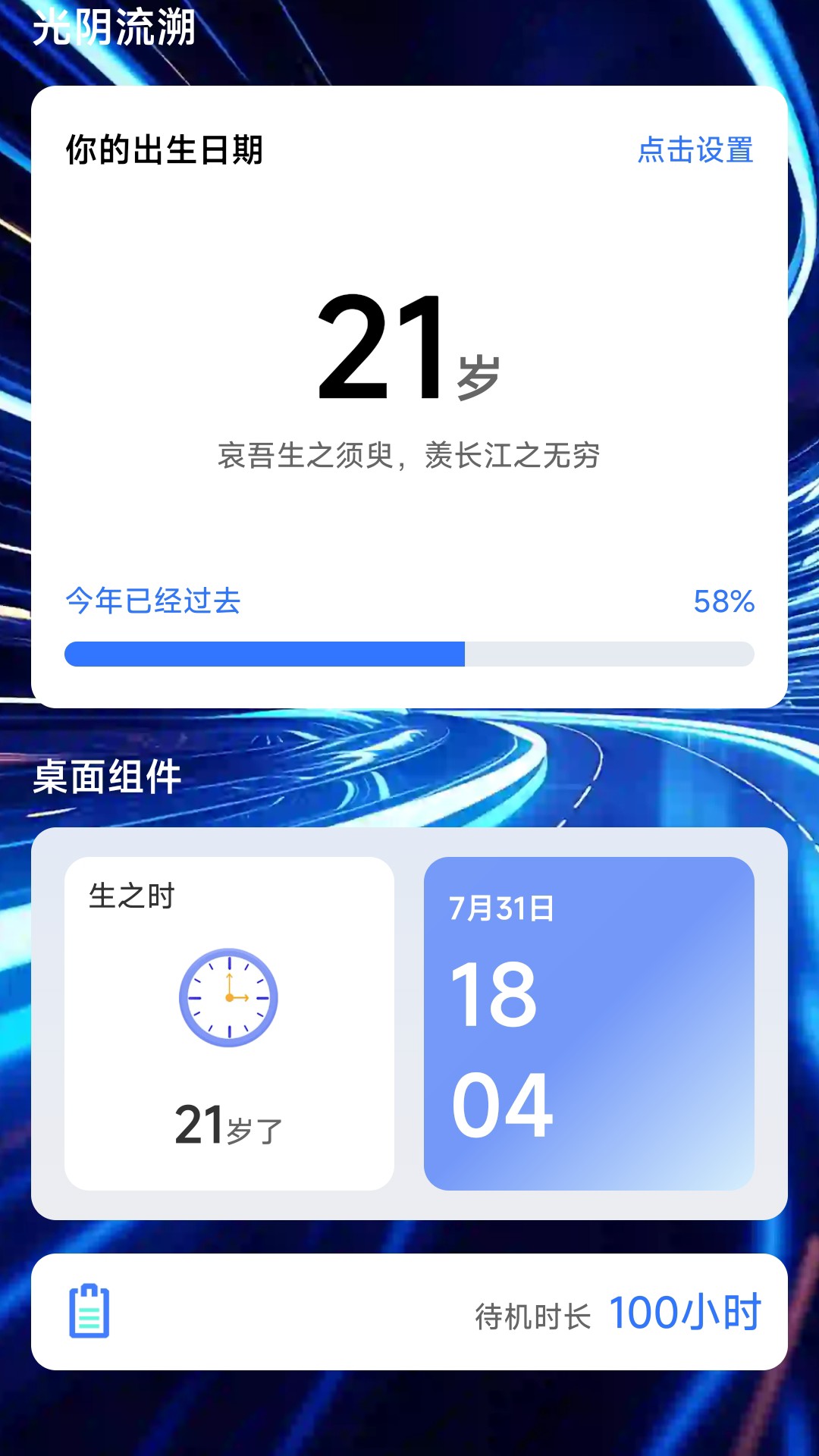This screenshot has height=1456, width=819.
Task: Tap 点击设置 to set your birth date
Action: (x=695, y=150)
